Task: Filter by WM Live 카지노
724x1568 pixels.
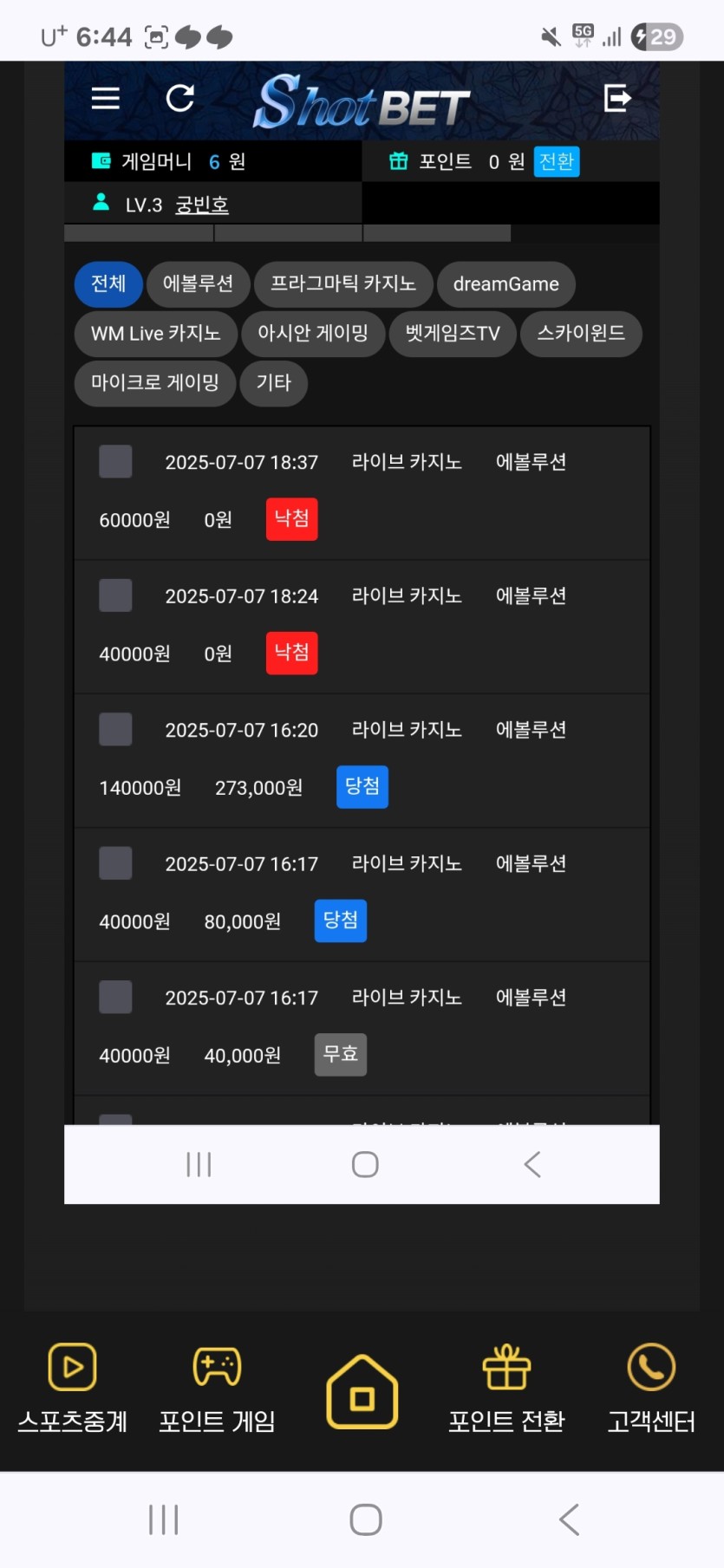Action: tap(155, 334)
